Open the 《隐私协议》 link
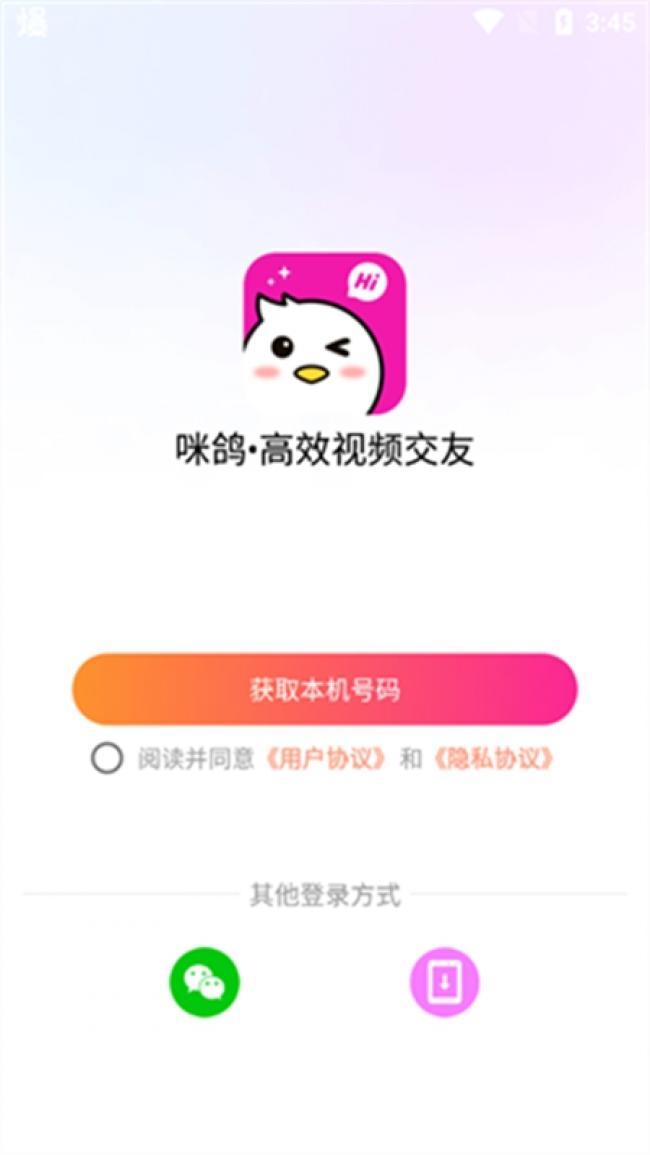The image size is (650, 1155). (x=492, y=759)
